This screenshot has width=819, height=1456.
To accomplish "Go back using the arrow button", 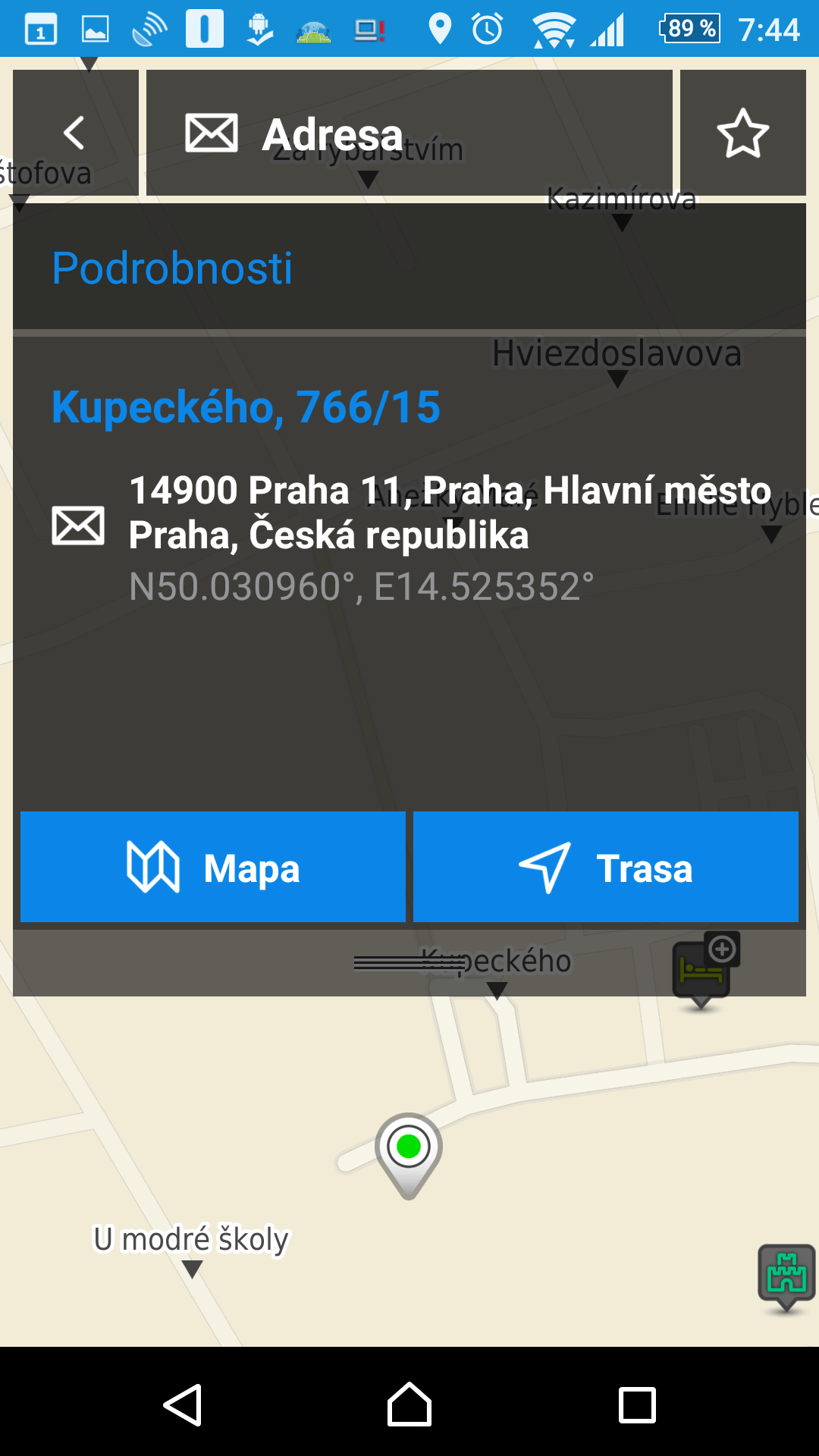I will click(75, 133).
